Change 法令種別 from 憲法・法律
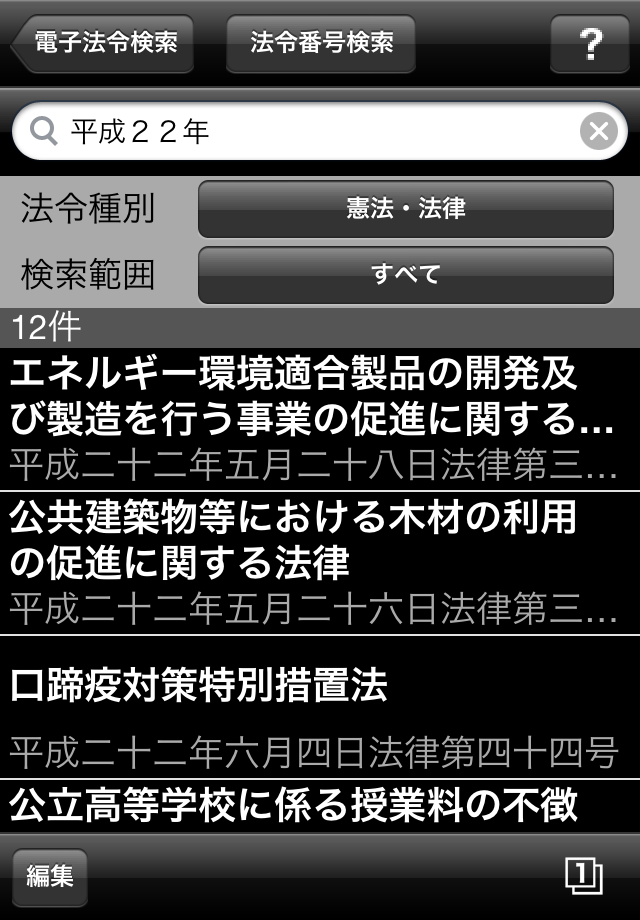The image size is (640, 920). tap(405, 209)
